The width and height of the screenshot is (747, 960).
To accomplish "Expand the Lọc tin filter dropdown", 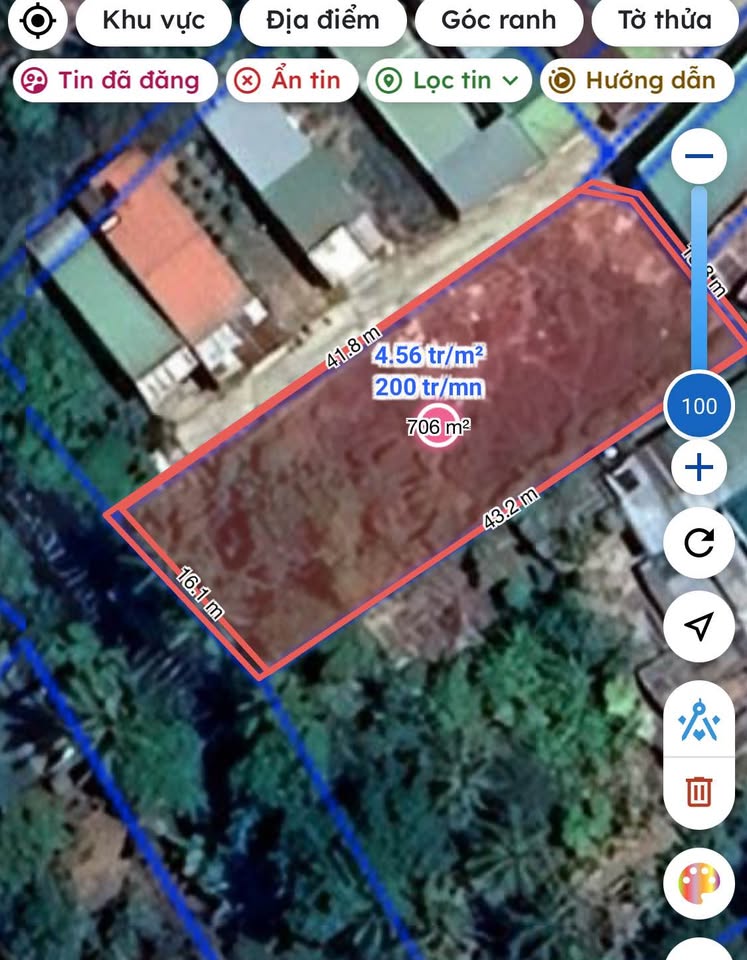I will tap(449, 81).
